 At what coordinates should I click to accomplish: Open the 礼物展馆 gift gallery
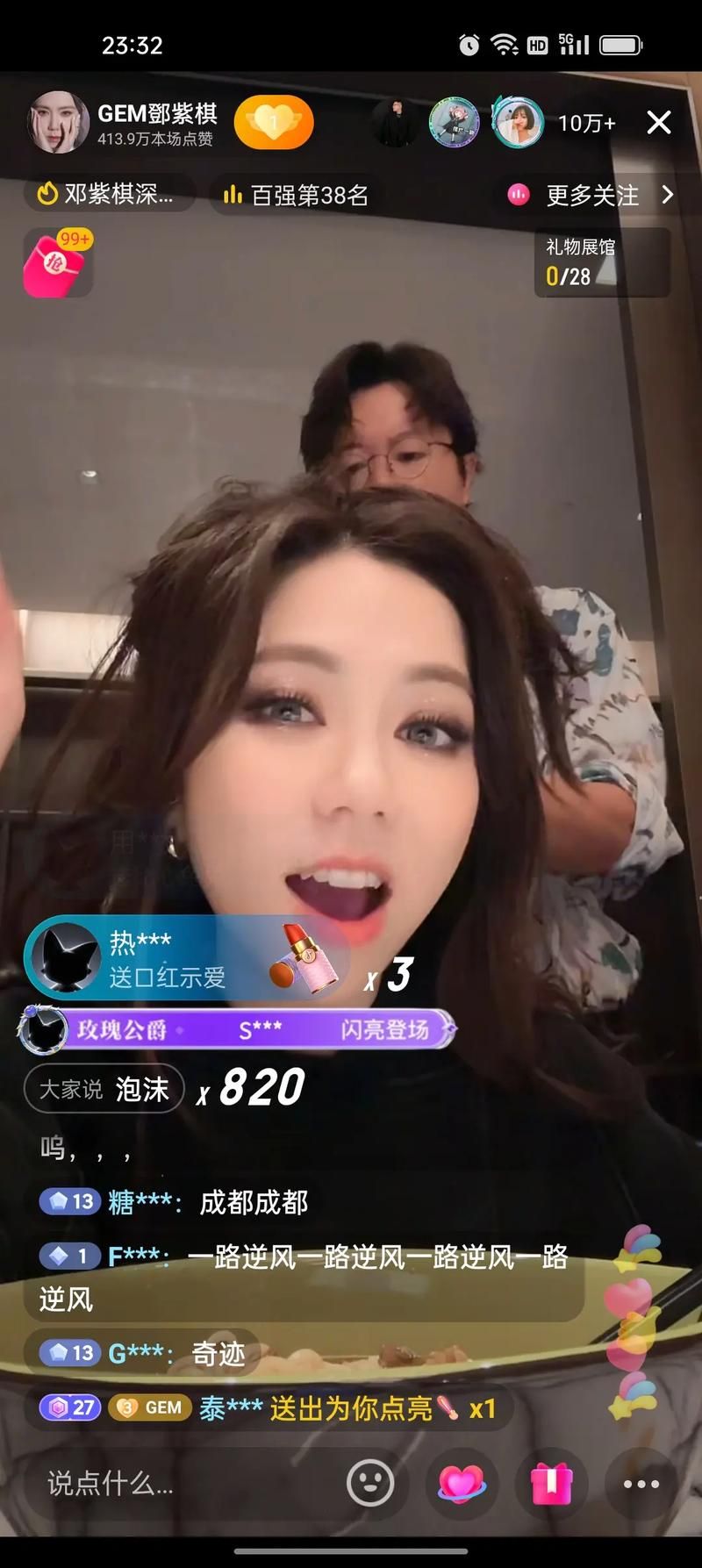(601, 262)
